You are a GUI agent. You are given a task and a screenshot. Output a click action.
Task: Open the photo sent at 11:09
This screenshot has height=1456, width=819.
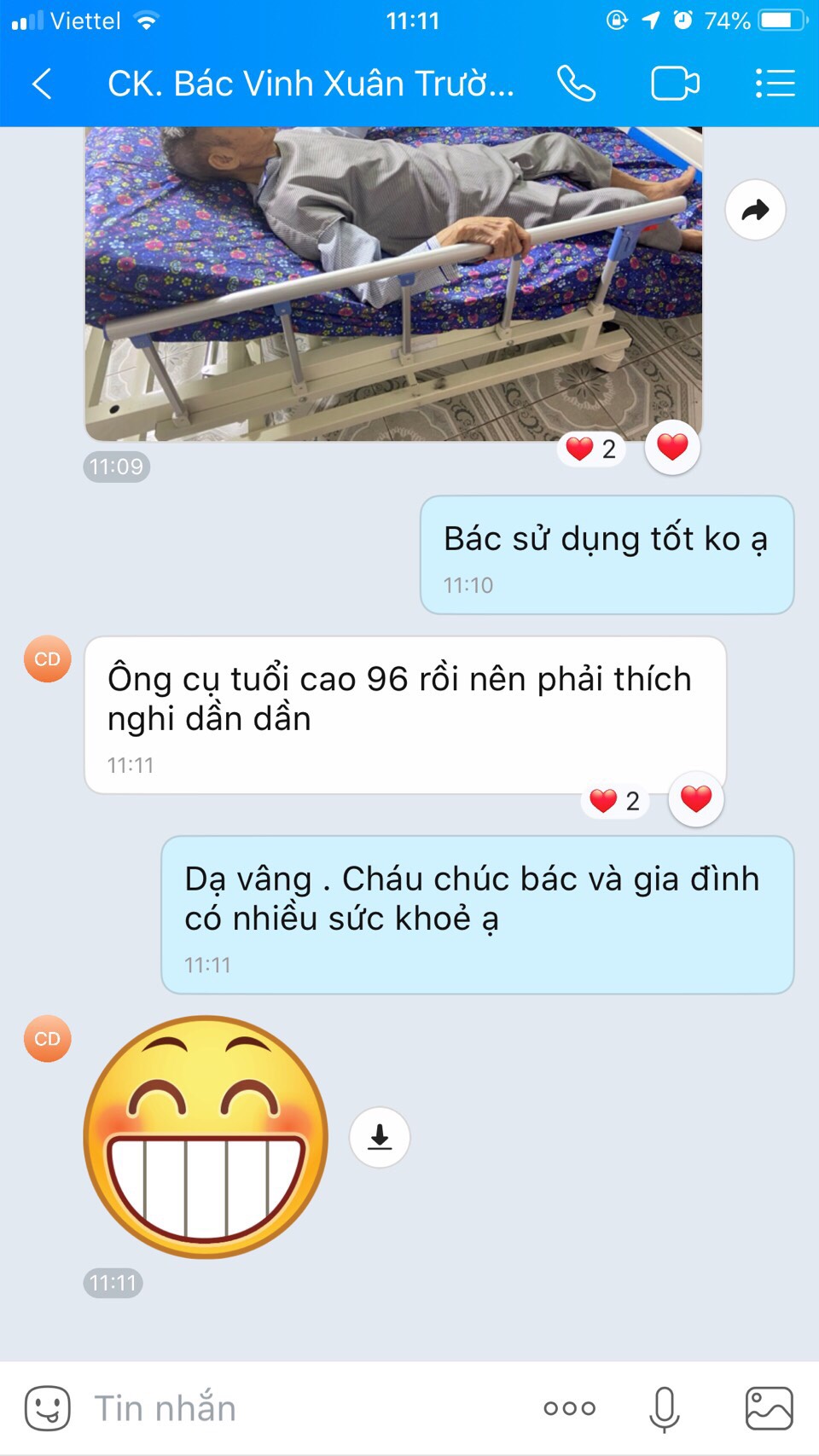pyautogui.click(x=392, y=281)
